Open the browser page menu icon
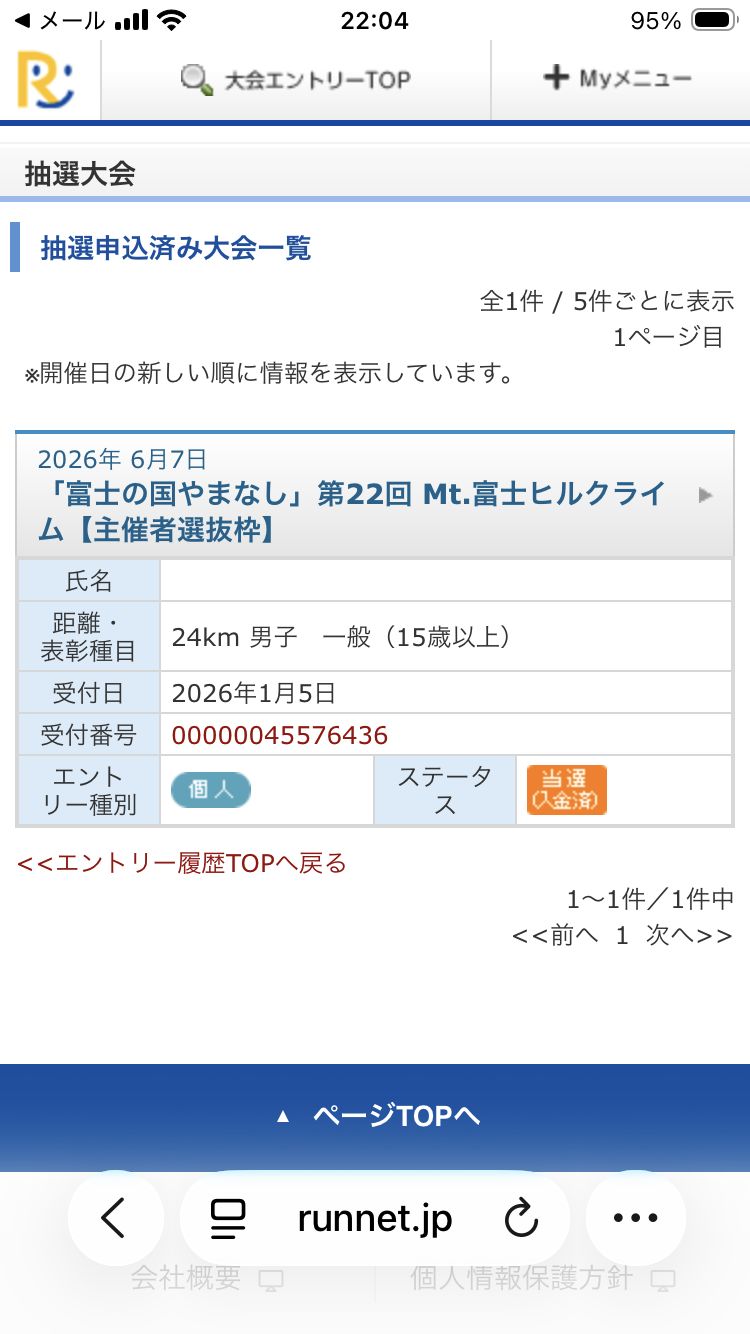This screenshot has height=1334, width=750. point(228,1218)
